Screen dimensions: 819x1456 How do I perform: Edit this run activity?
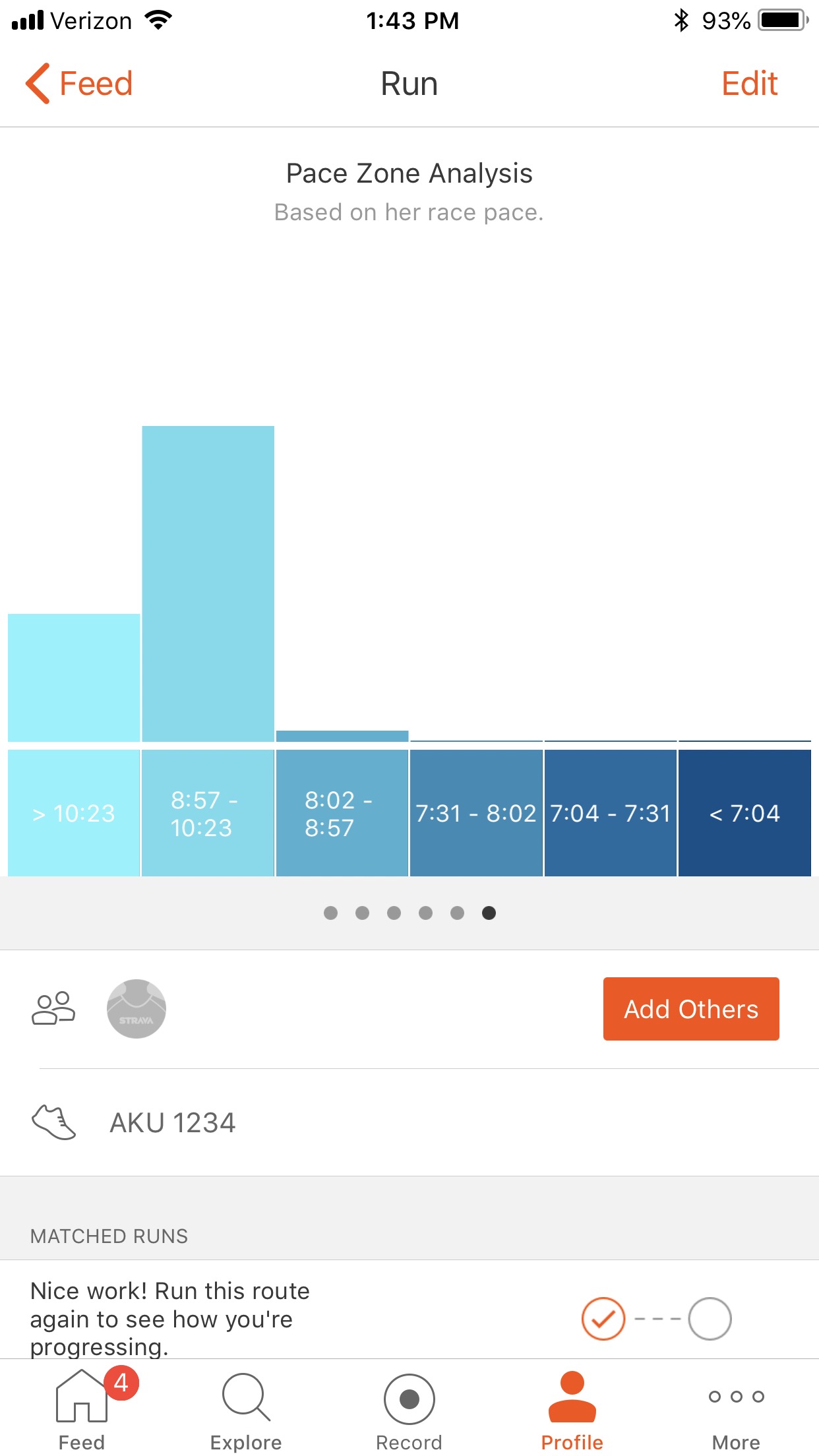pyautogui.click(x=749, y=84)
